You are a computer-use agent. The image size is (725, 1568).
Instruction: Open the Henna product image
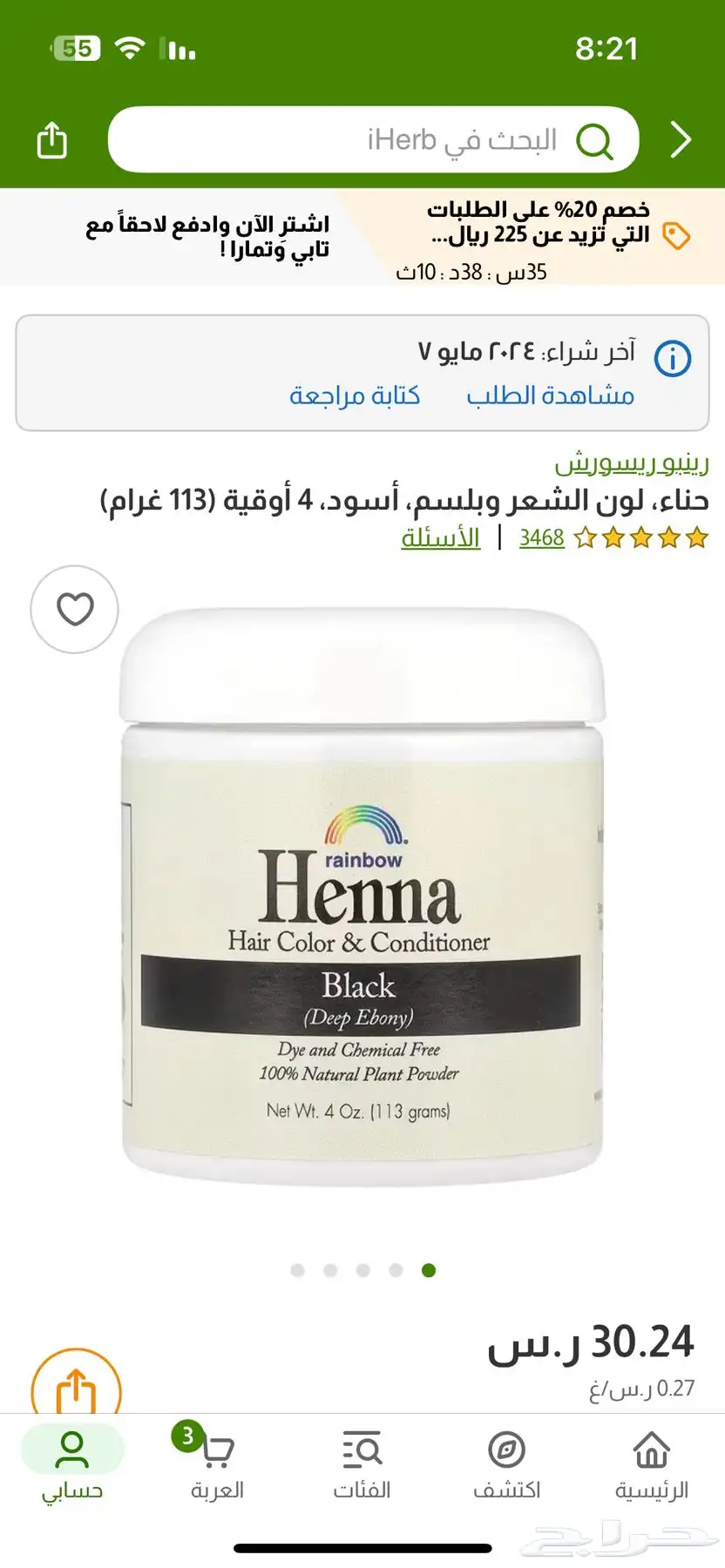(x=362, y=897)
